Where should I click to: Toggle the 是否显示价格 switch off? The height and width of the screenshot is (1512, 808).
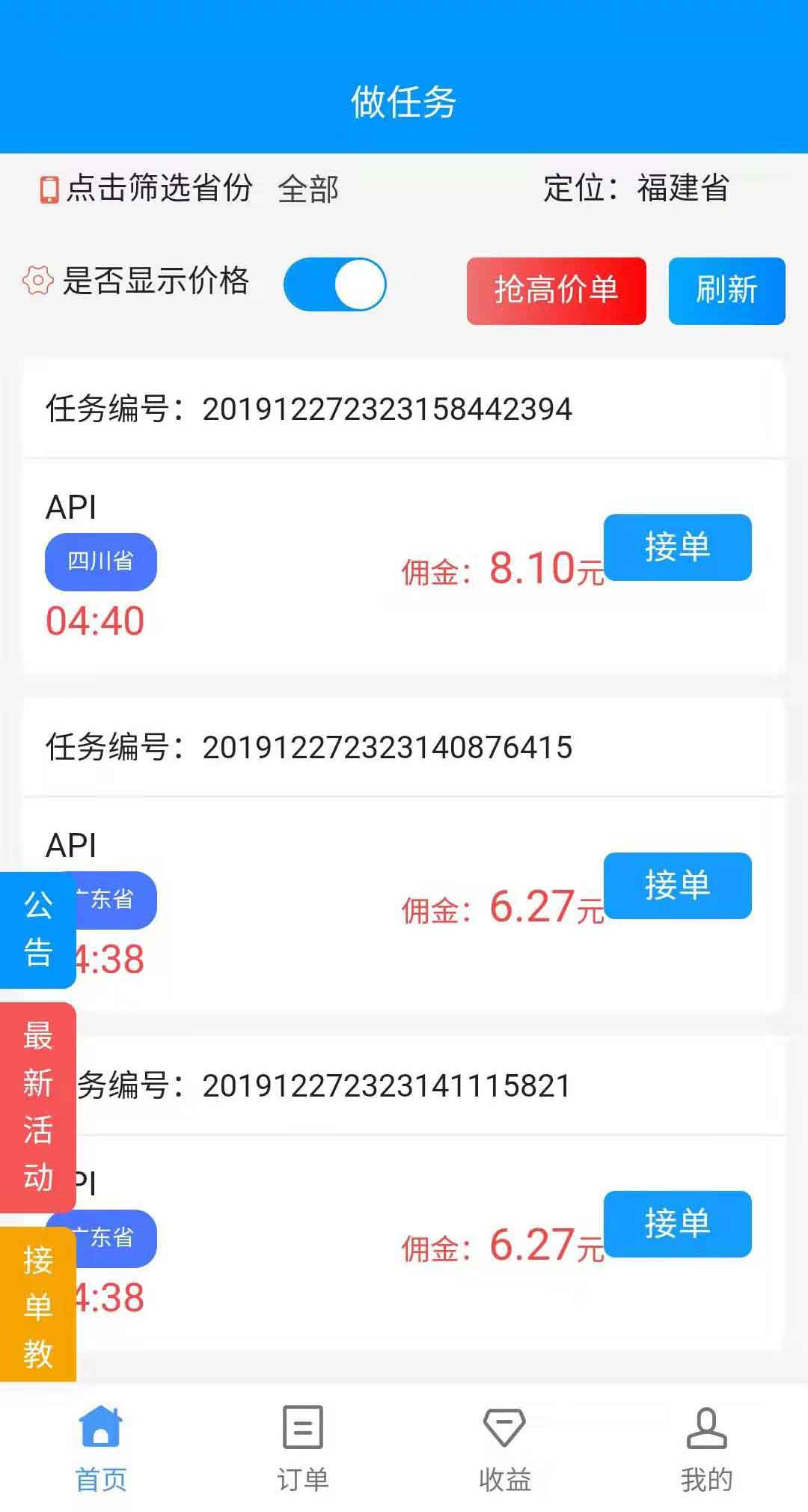point(334,284)
